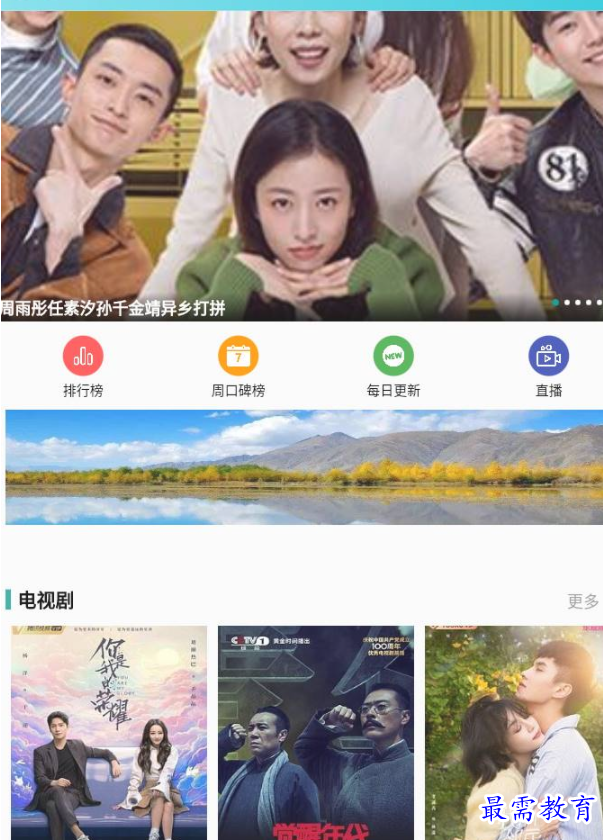
Task: Open the 觉醒年代 drama poster
Action: [315, 732]
